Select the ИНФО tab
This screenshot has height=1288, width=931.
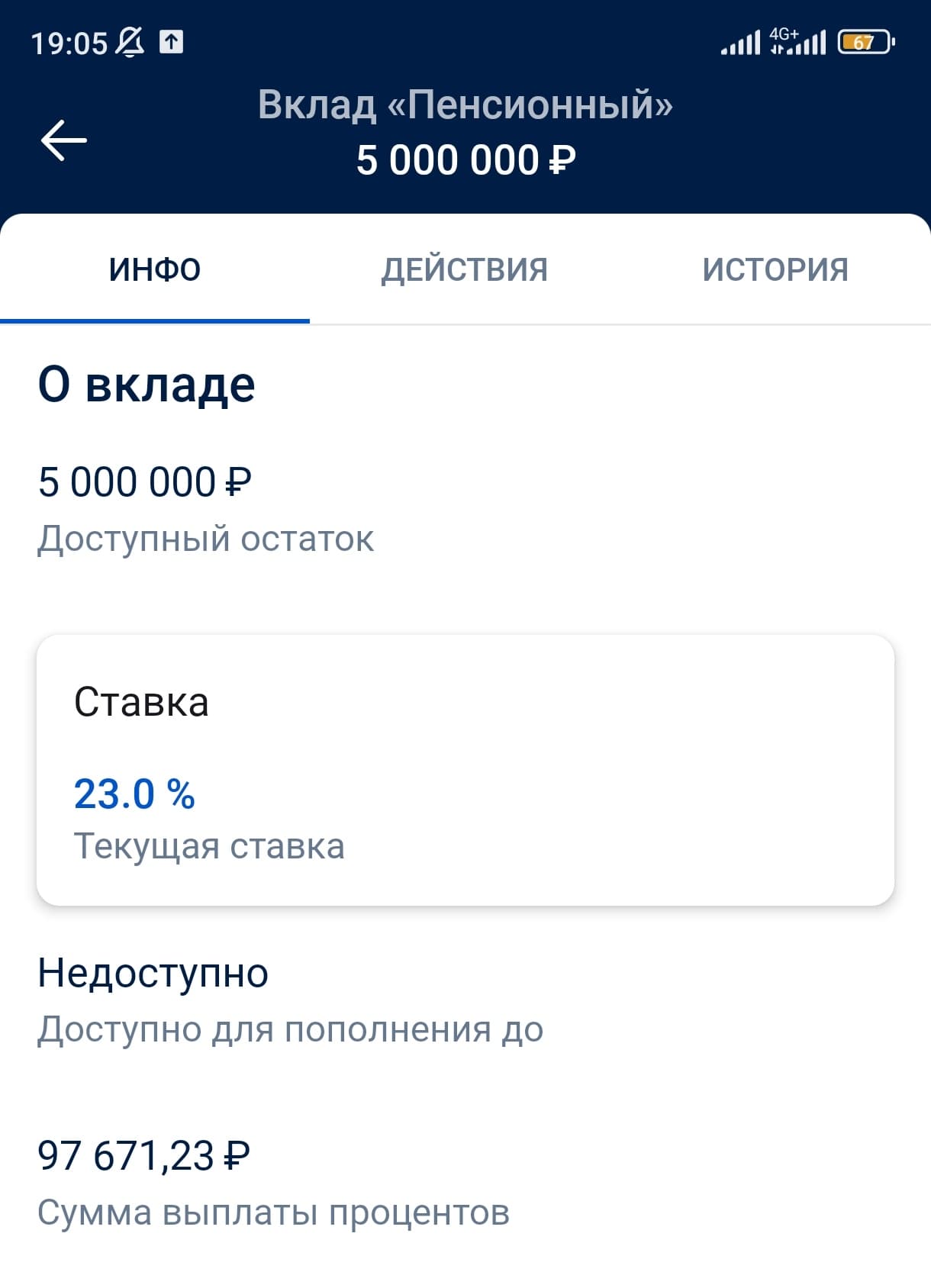tap(155, 270)
